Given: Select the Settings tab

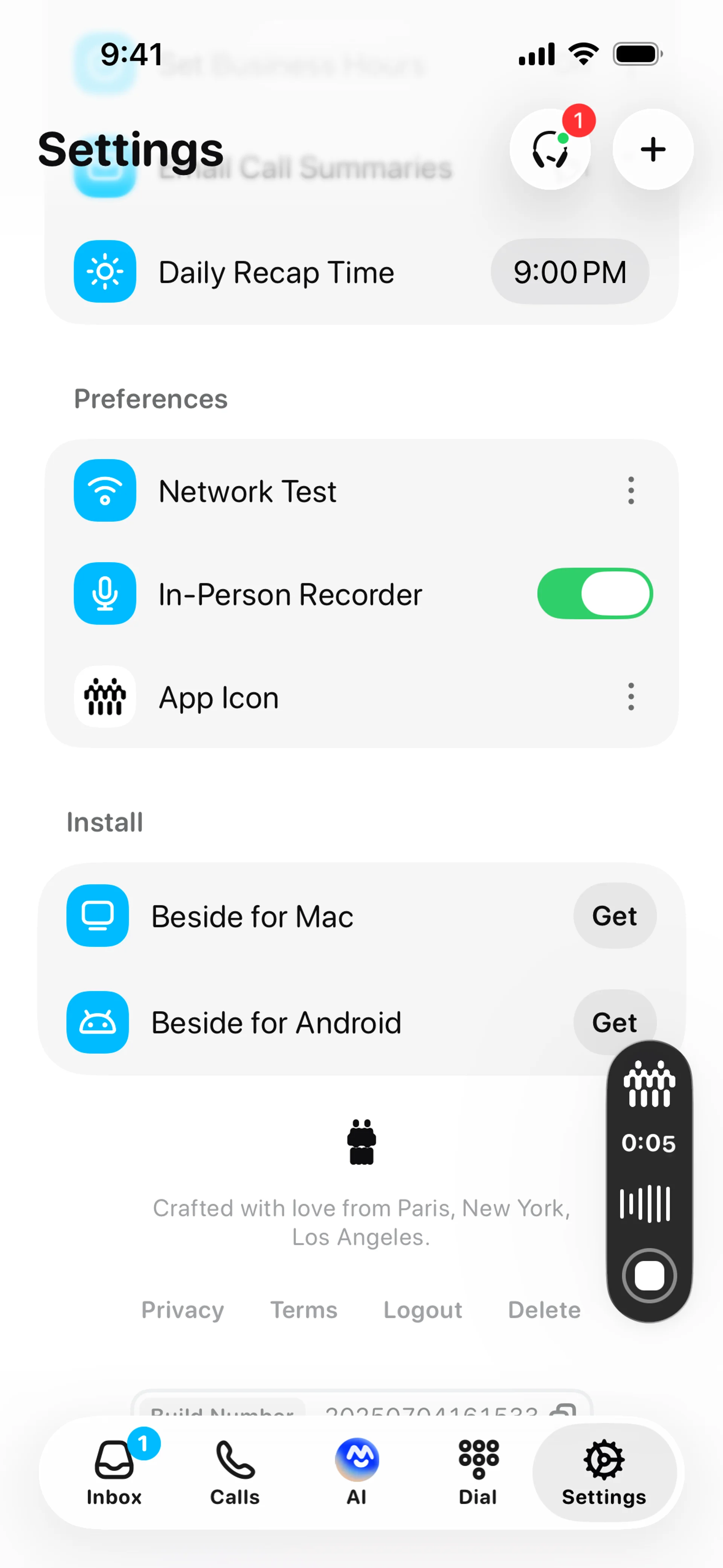Looking at the screenshot, I should point(604,1472).
